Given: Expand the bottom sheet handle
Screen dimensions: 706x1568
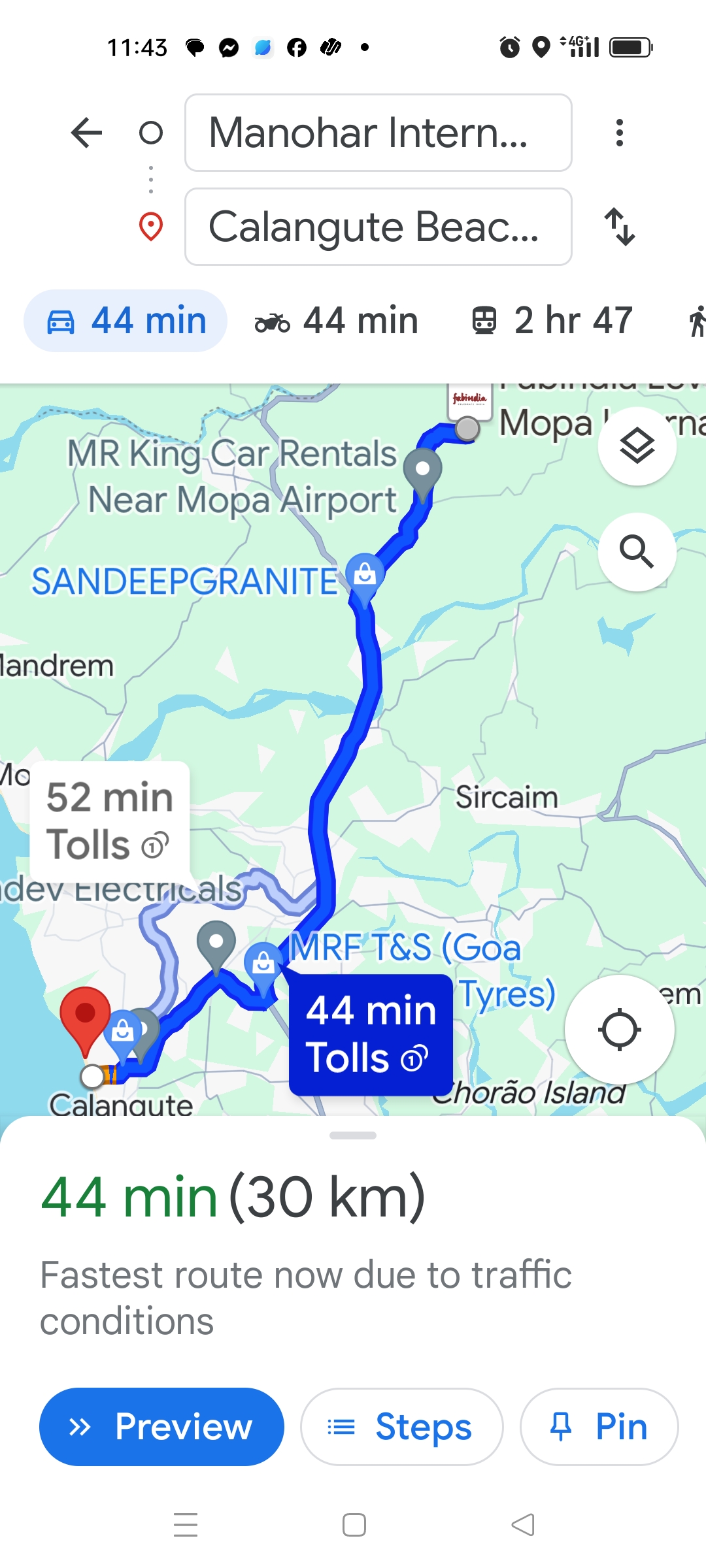Looking at the screenshot, I should (x=353, y=1135).
